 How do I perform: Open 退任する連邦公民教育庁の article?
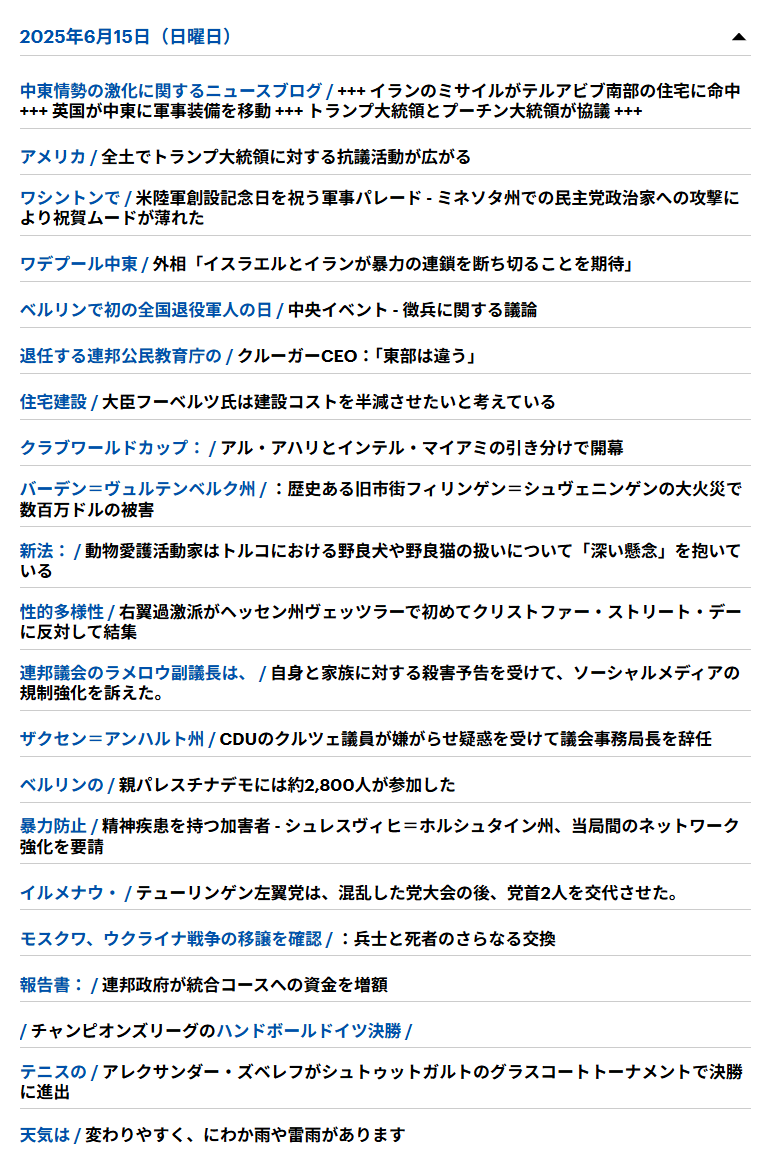point(121,356)
